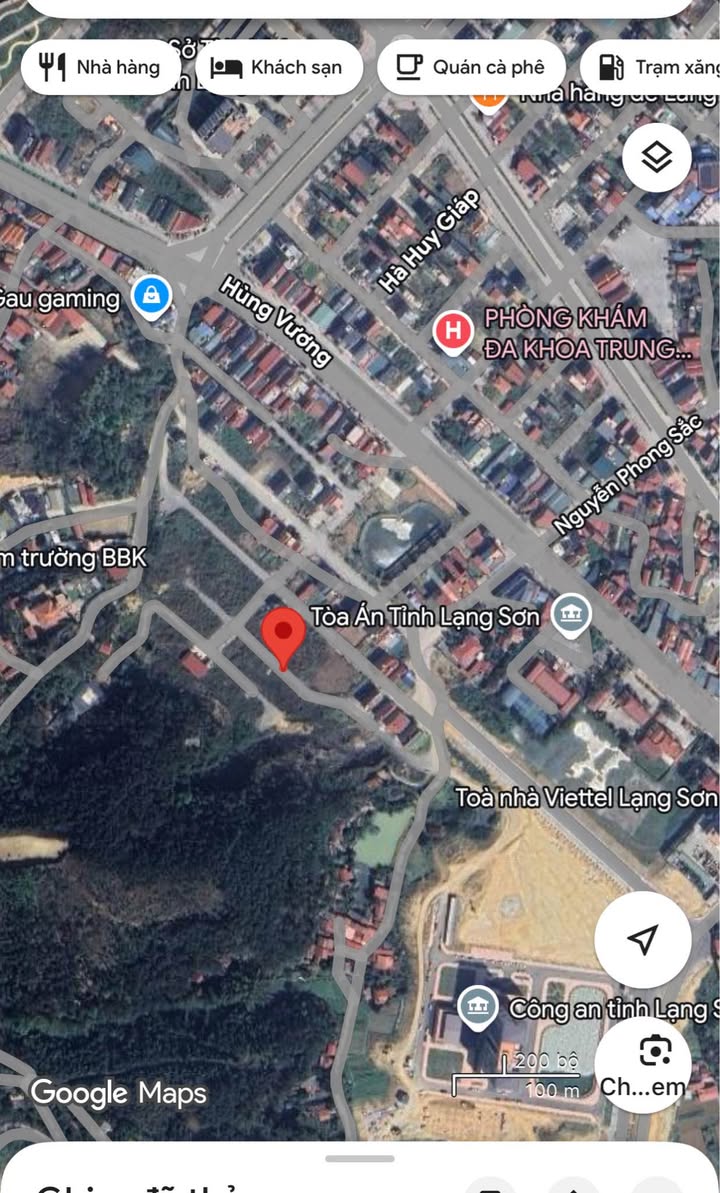The image size is (720, 1193).
Task: Center map on my location arrow
Action: (642, 940)
